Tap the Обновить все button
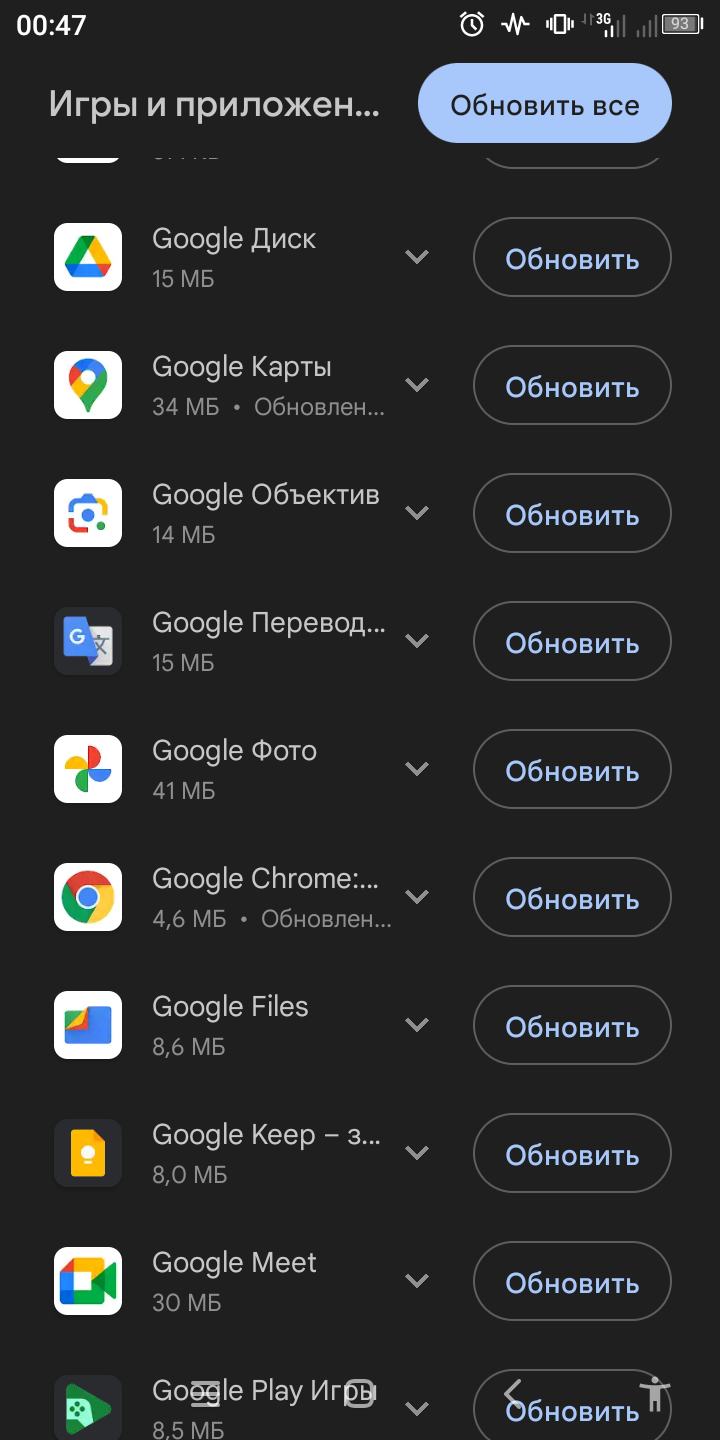Viewport: 720px width, 1440px height. pos(544,104)
